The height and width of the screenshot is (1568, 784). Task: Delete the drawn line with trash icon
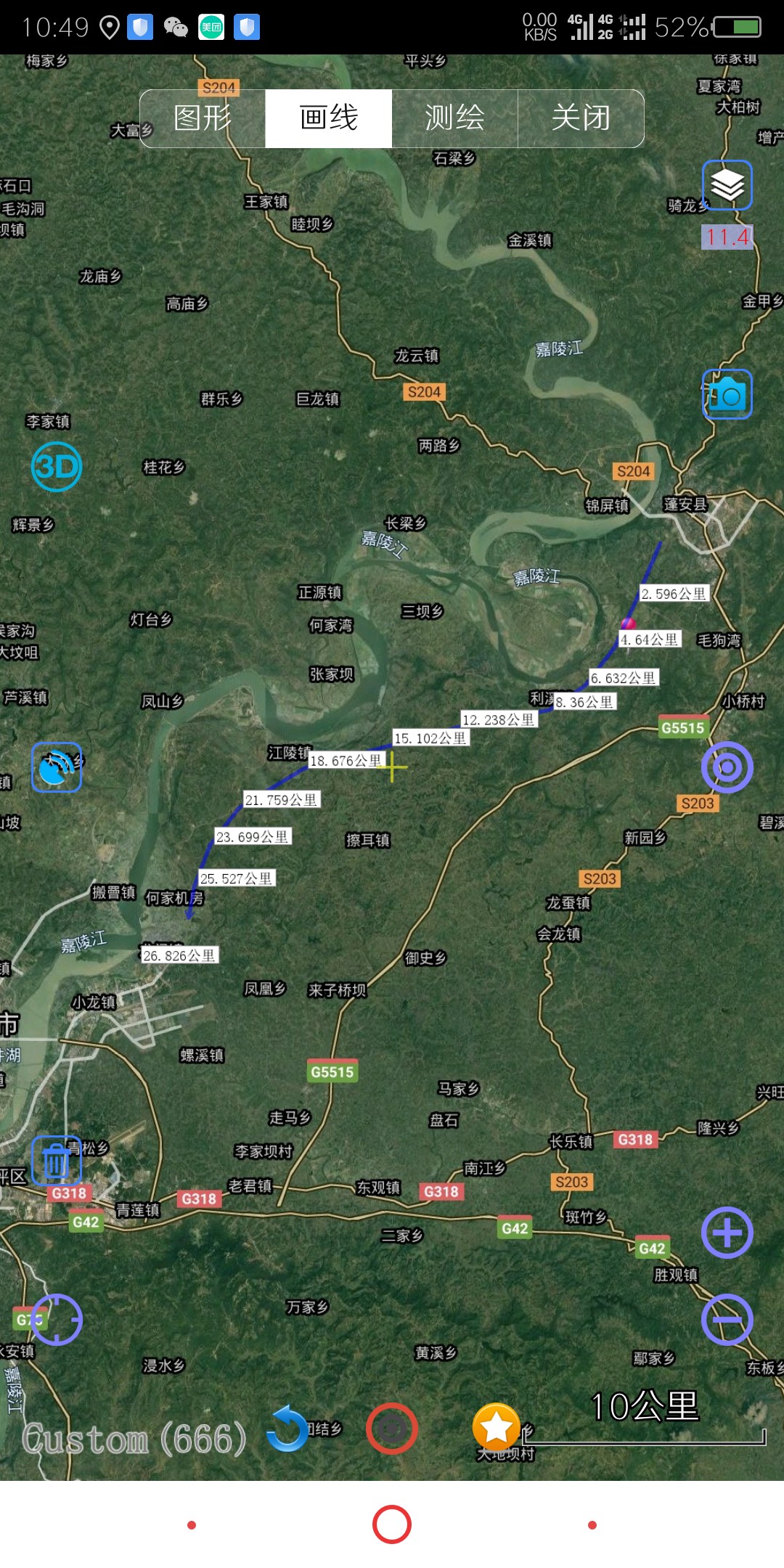[x=57, y=1161]
